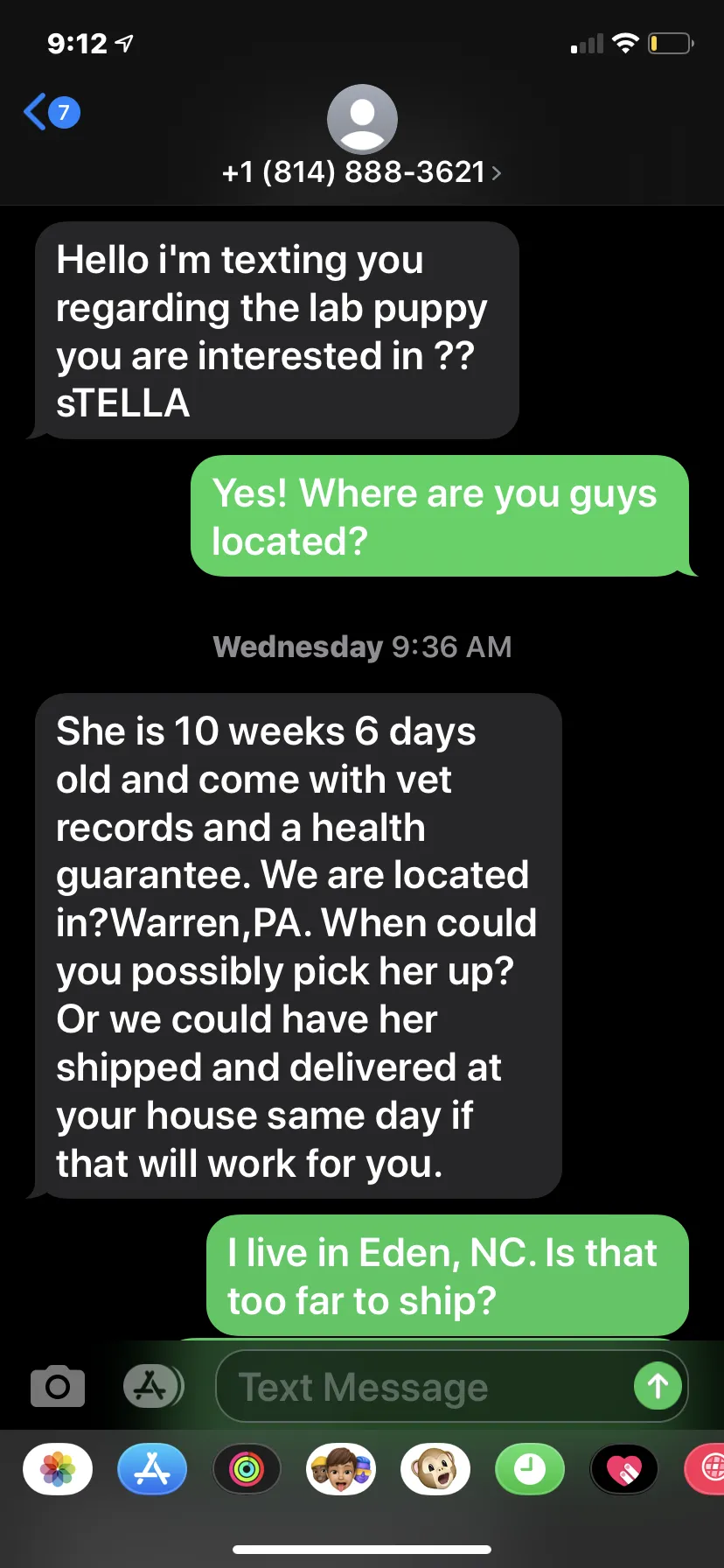Open the green clock iMessage app
Screen dimensions: 724x1568
(x=530, y=1469)
